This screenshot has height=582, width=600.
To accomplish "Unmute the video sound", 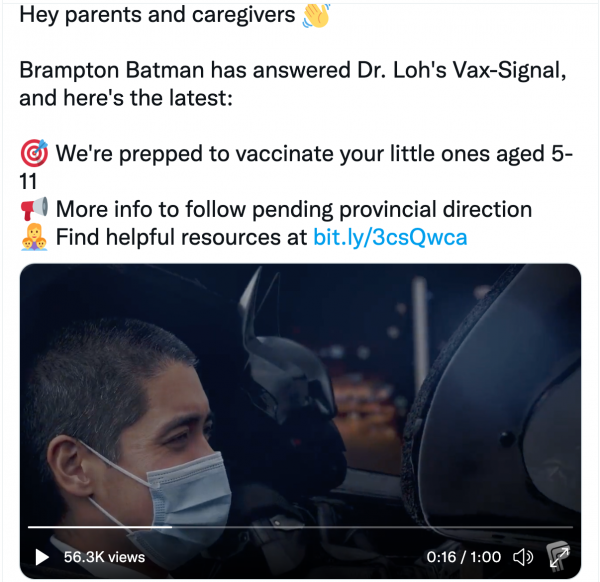I will coord(523,557).
